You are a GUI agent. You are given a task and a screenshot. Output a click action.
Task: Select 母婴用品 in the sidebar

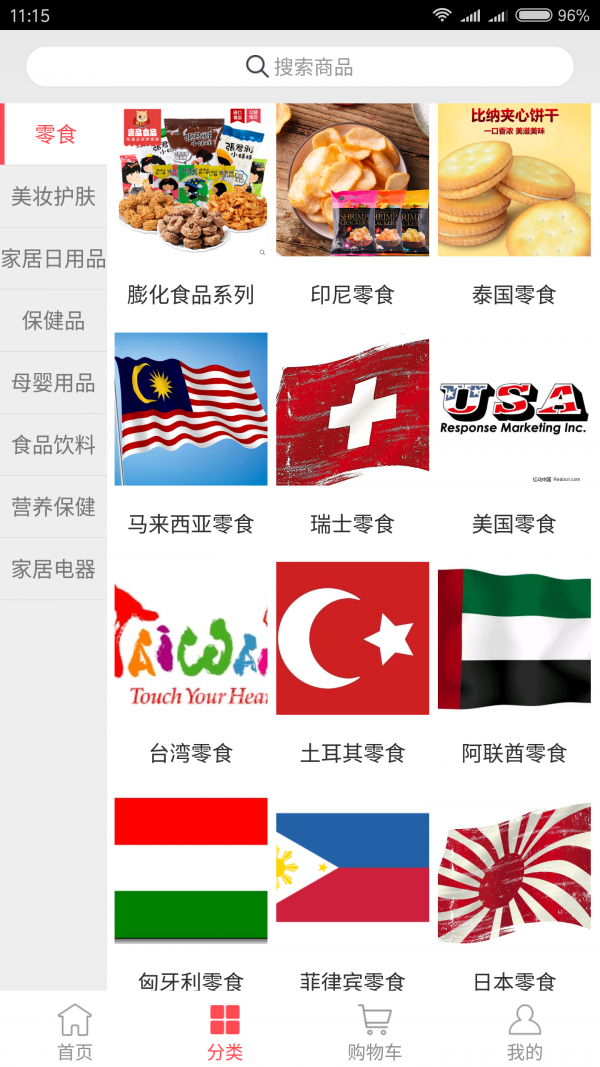tap(53, 383)
